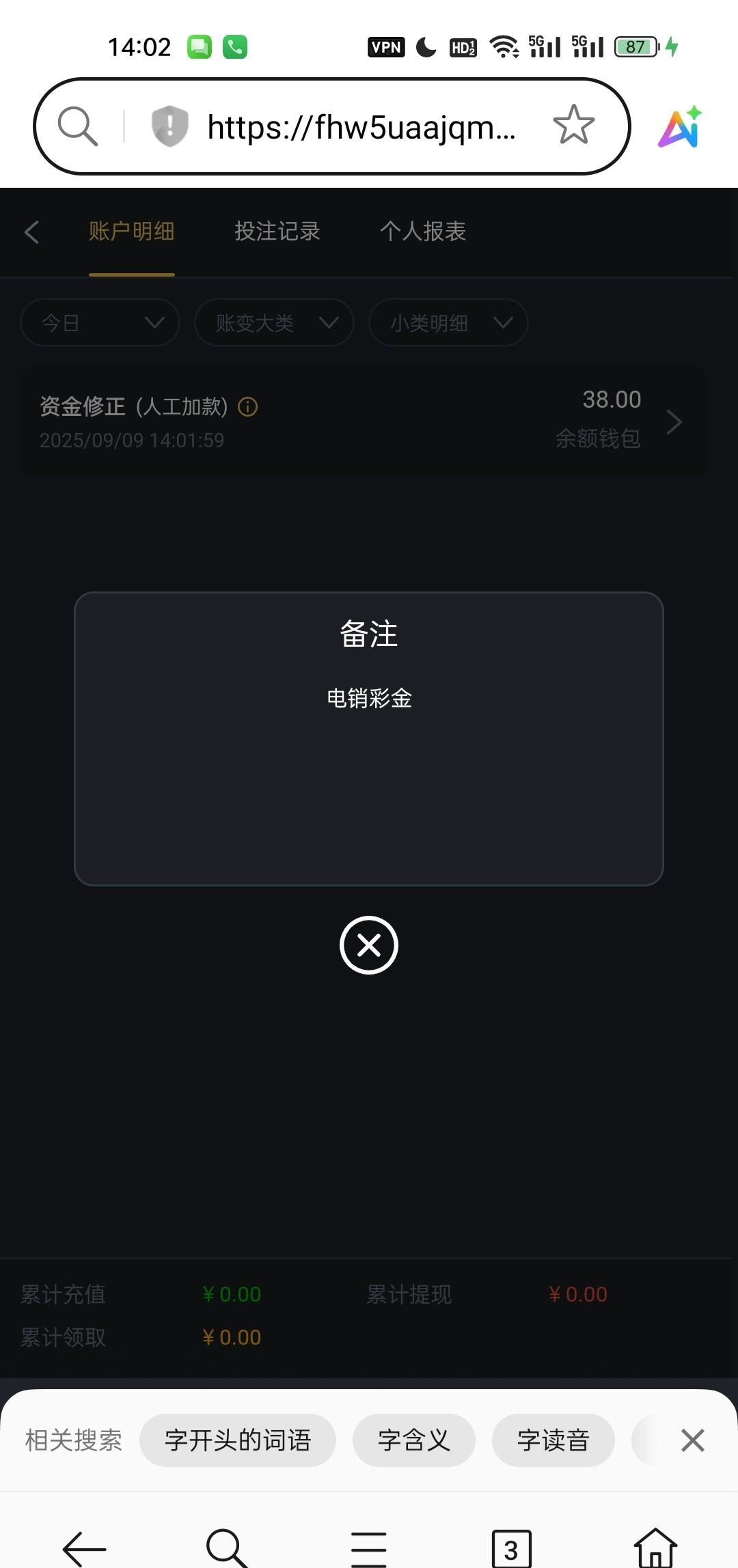738x1568 pixels.
Task: Close the 备注 dialog
Action: pos(369,945)
